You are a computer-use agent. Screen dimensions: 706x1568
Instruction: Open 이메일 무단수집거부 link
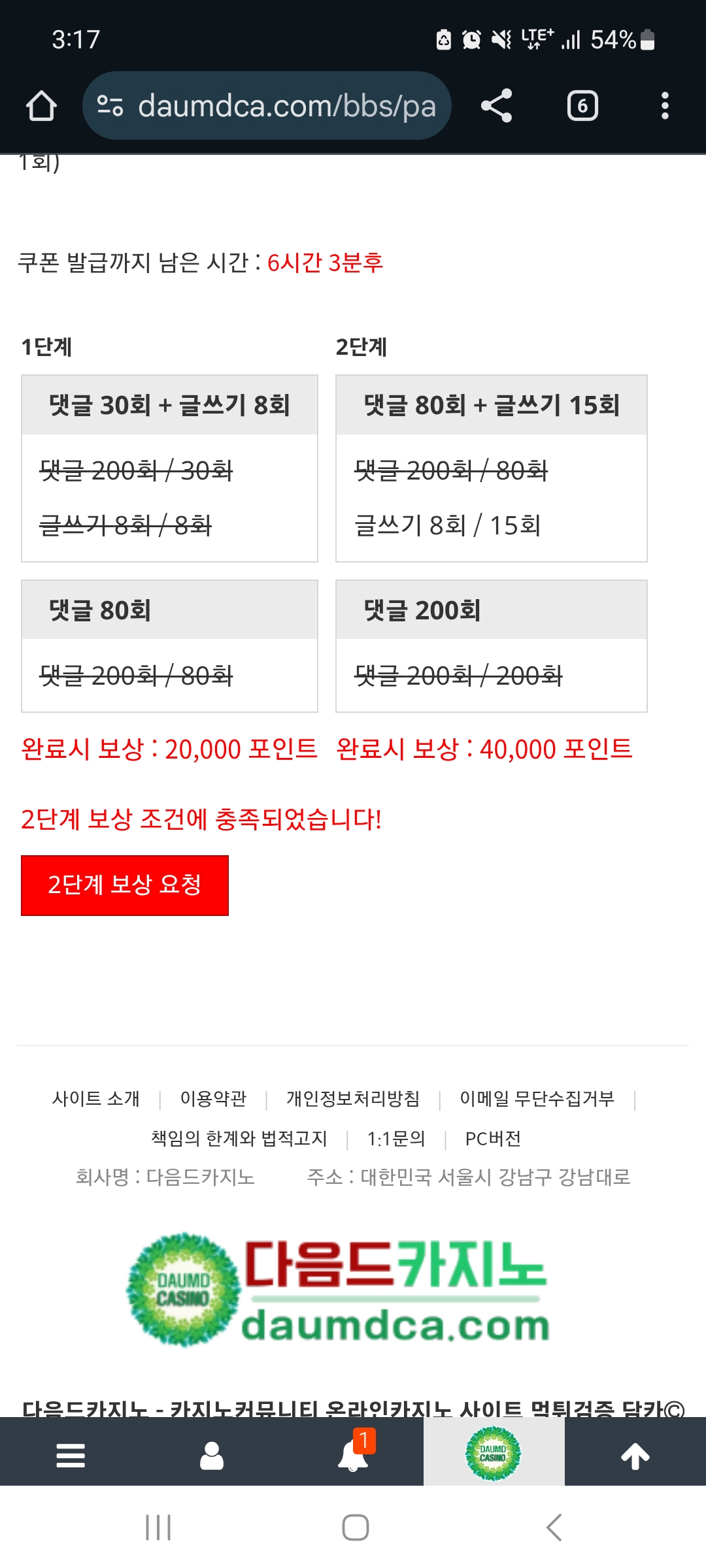[537, 1099]
